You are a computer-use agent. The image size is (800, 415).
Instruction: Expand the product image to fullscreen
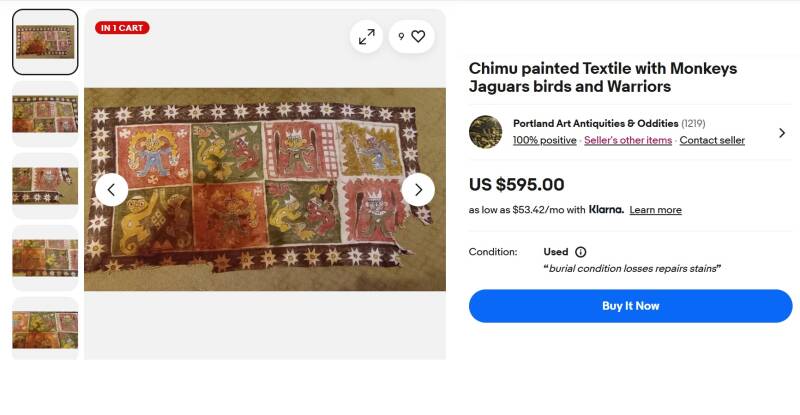click(367, 37)
